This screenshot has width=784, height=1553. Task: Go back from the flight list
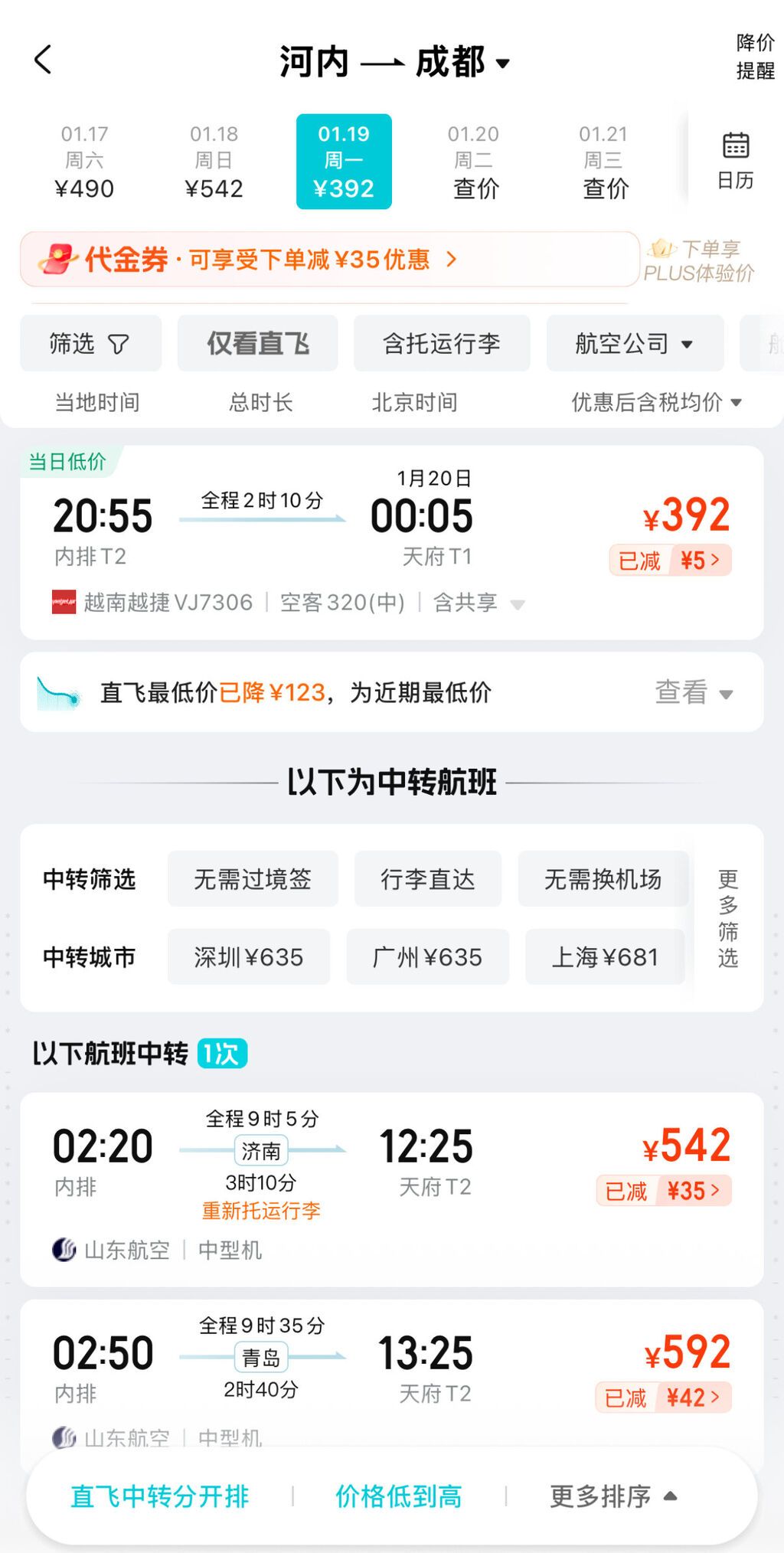pos(44,60)
